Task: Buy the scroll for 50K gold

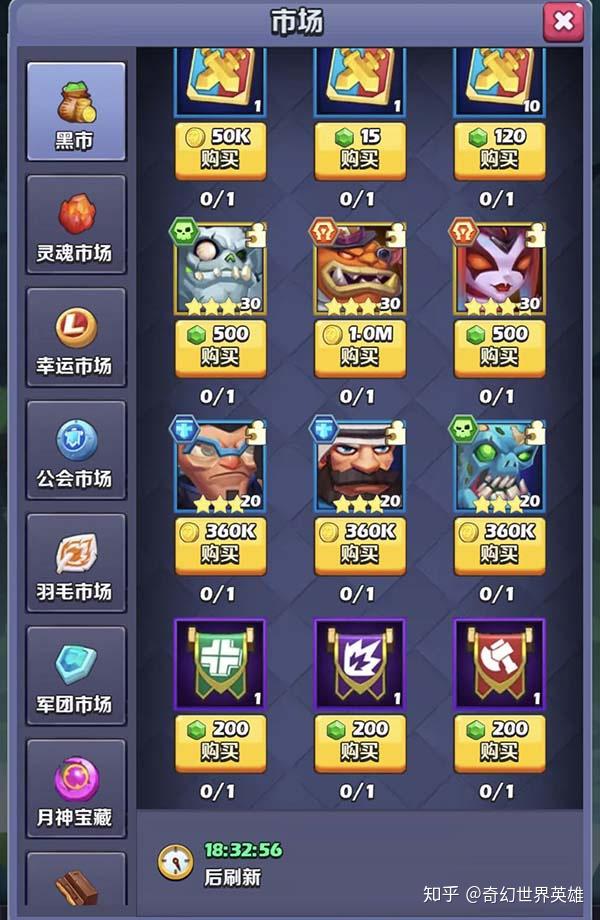Action: click(221, 151)
